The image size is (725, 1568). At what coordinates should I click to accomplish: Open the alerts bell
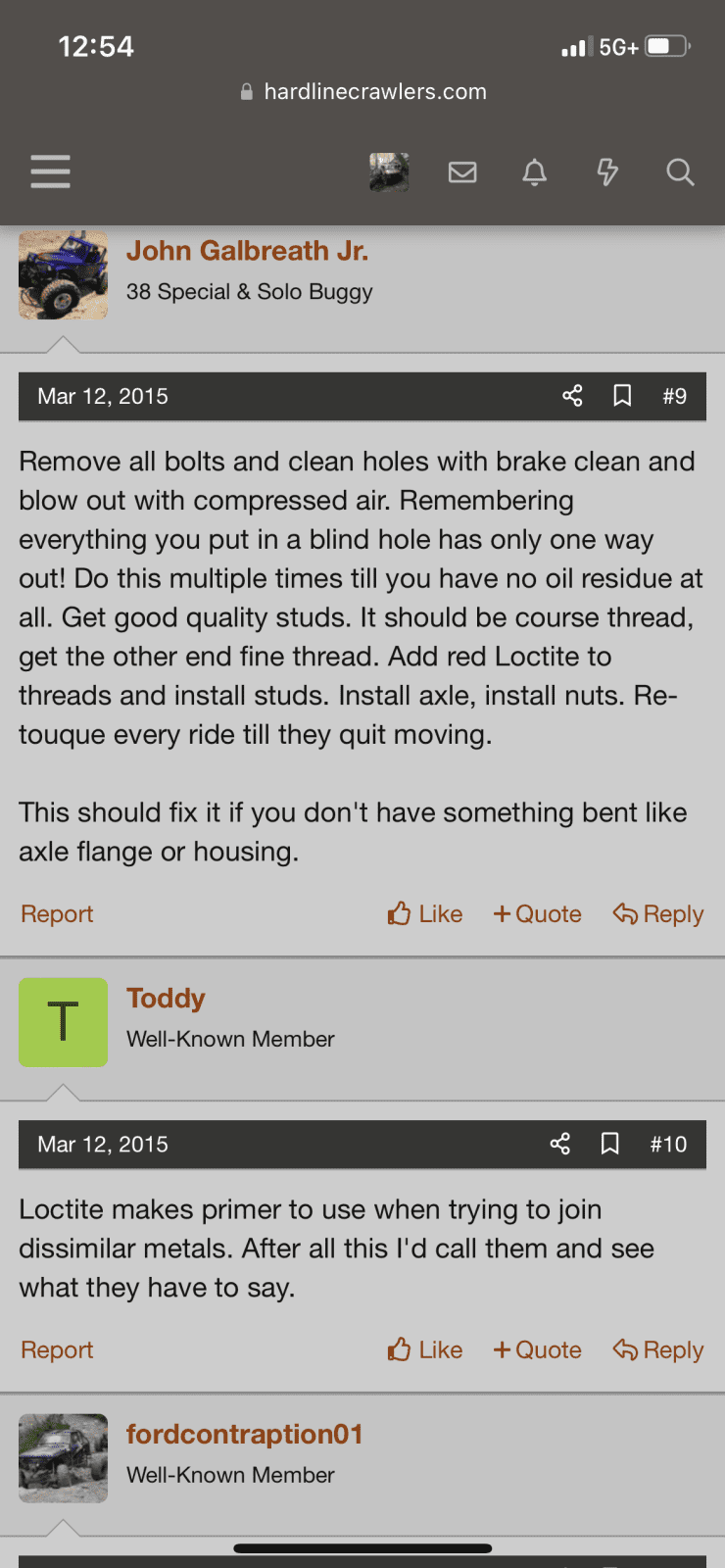point(534,172)
